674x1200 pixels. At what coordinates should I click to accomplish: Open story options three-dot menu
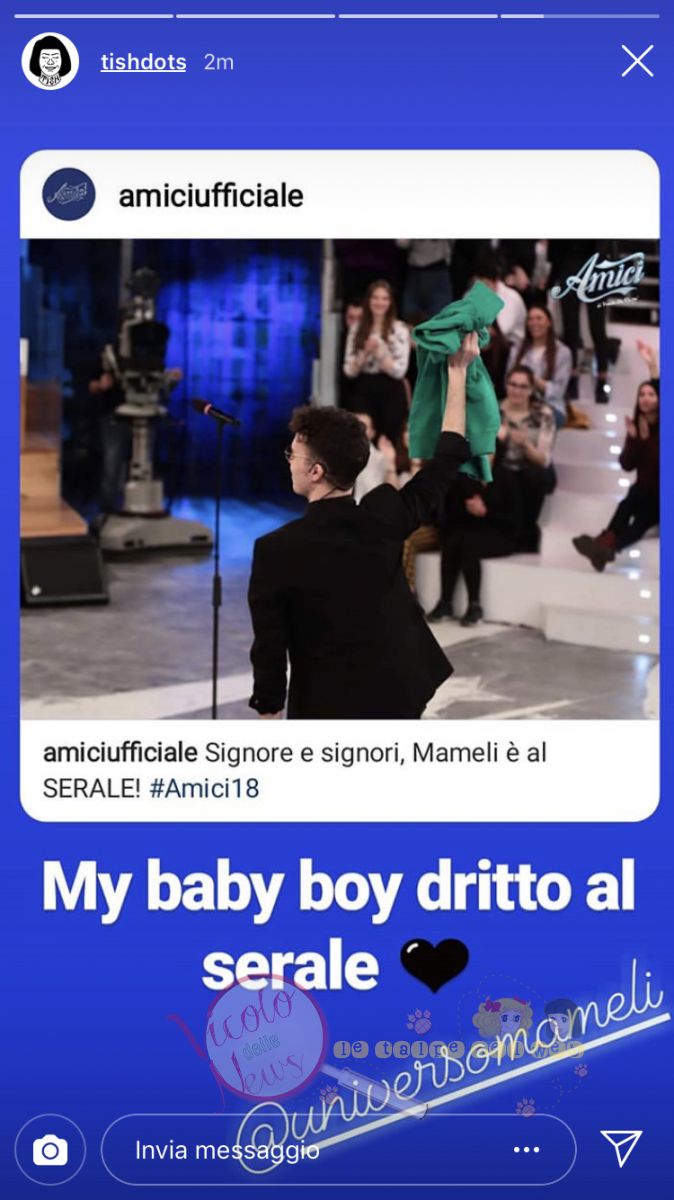tap(527, 1150)
